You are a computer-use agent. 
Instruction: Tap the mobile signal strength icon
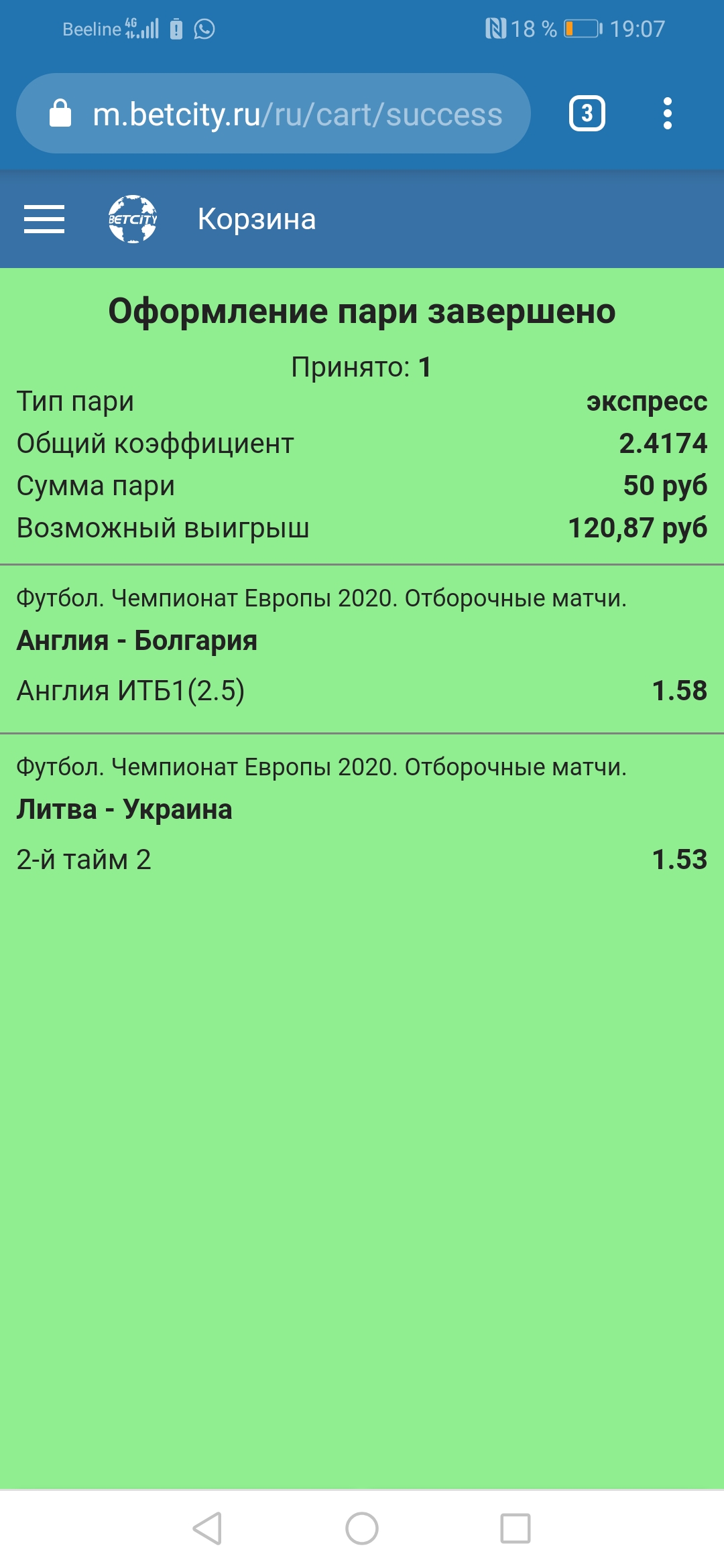[149, 29]
